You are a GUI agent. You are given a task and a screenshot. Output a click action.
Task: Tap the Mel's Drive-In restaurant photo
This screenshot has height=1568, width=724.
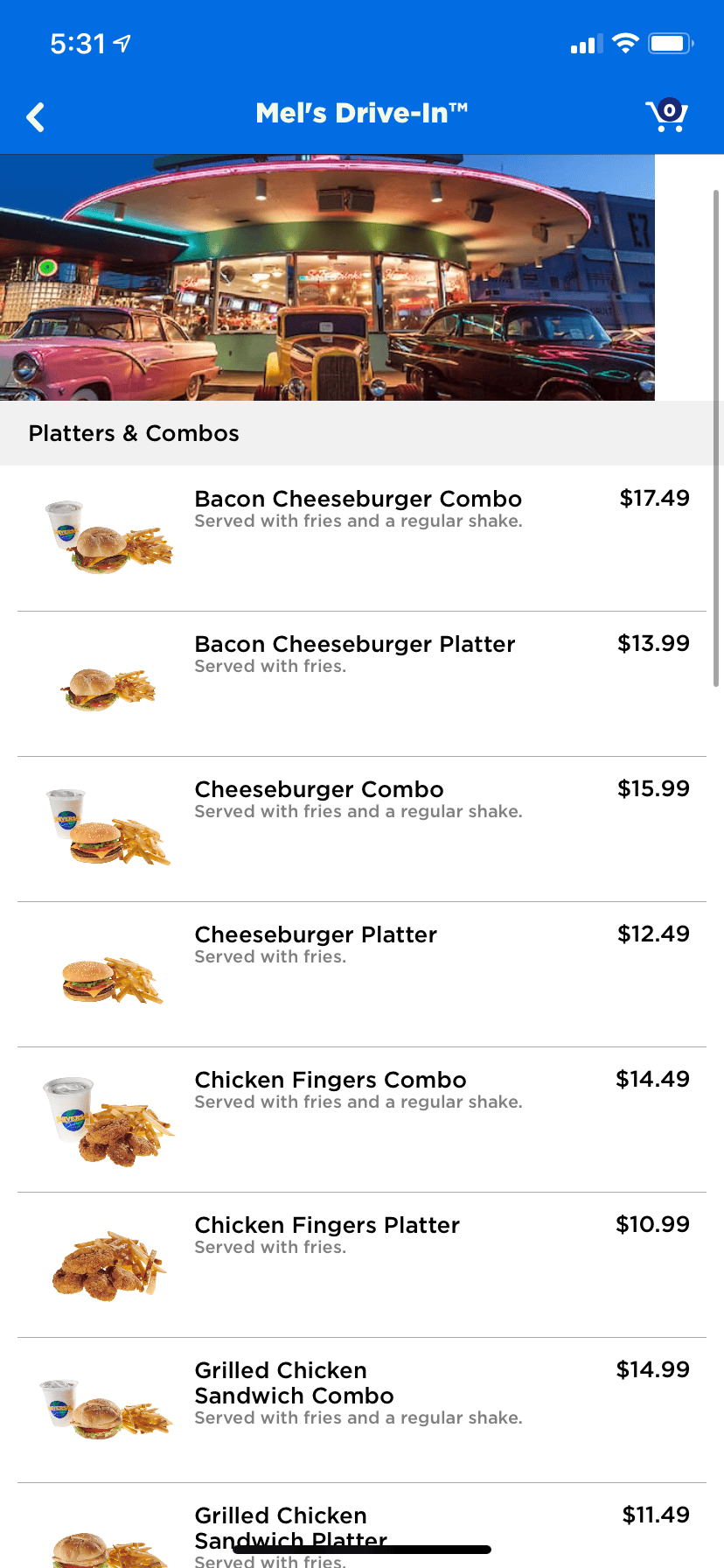pyautogui.click(x=327, y=276)
